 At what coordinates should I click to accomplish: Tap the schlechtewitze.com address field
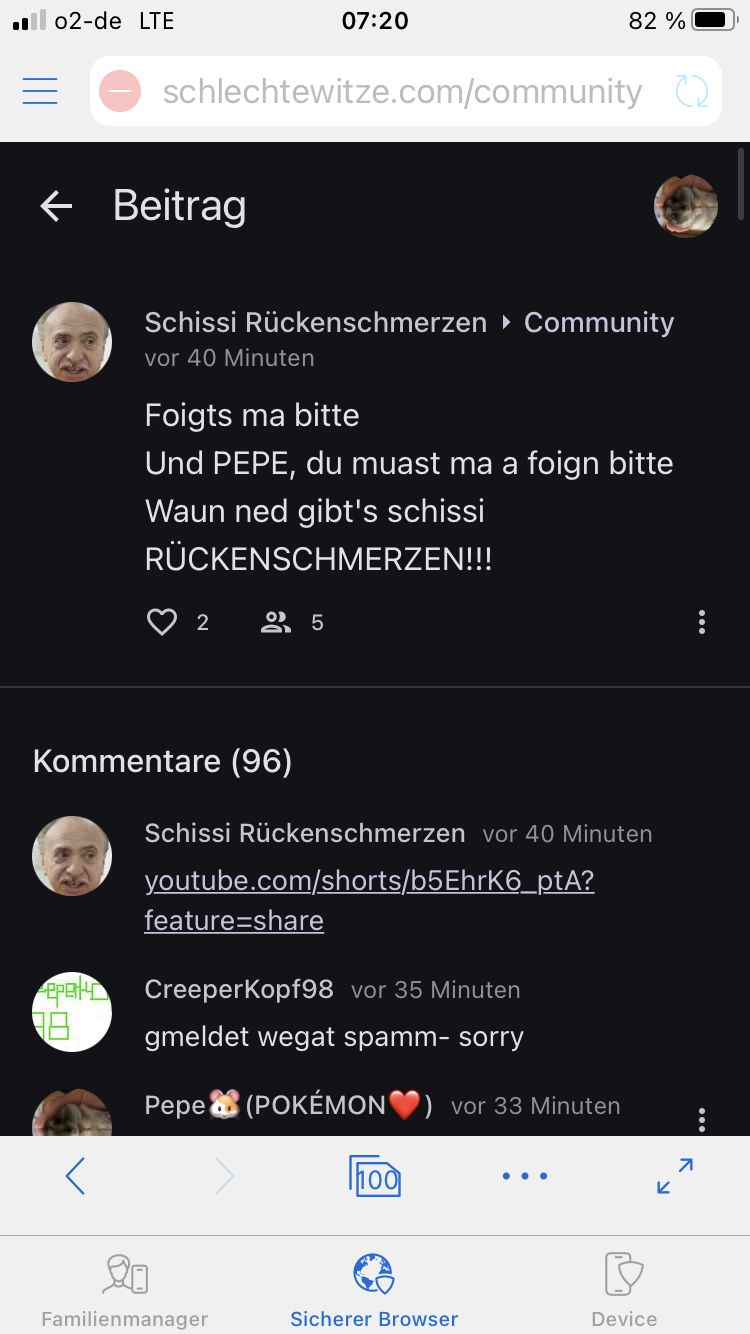point(402,92)
